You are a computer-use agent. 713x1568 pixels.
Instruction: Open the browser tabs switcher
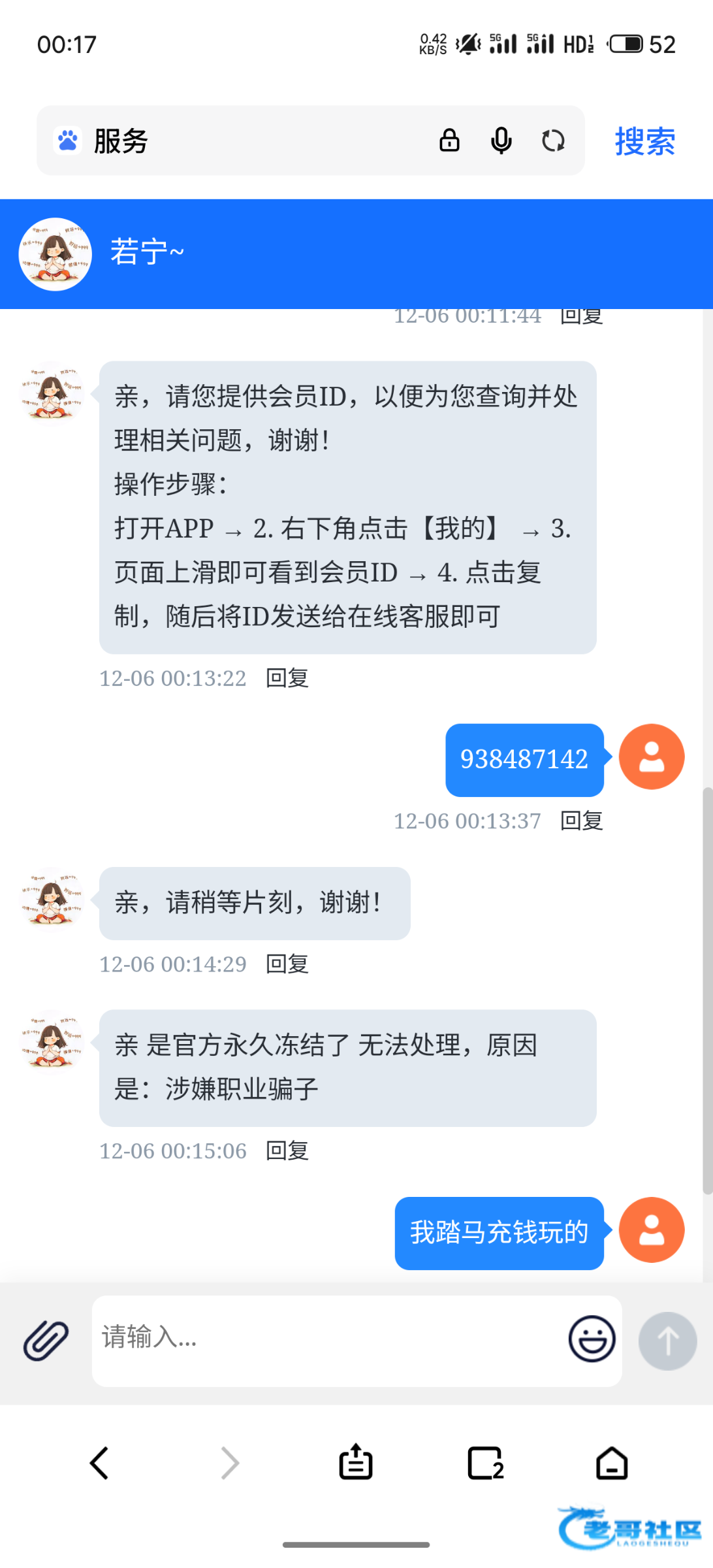click(x=485, y=1462)
